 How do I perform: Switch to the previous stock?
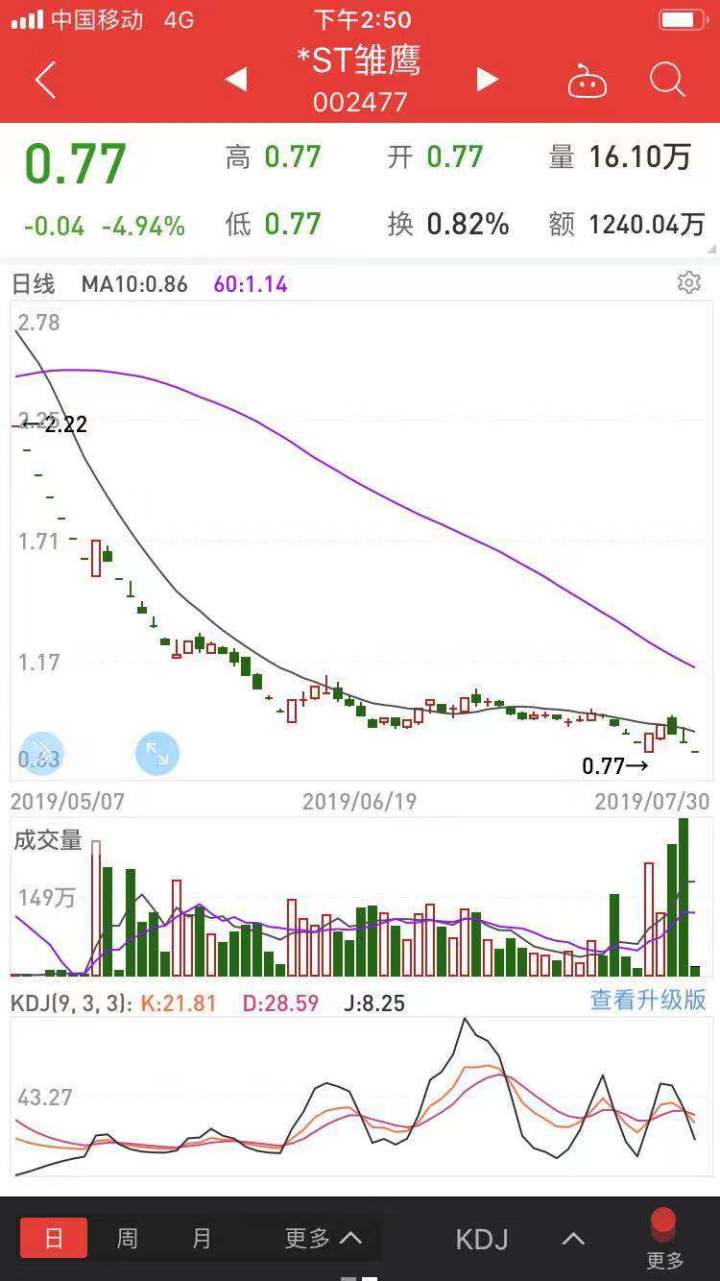click(x=237, y=80)
